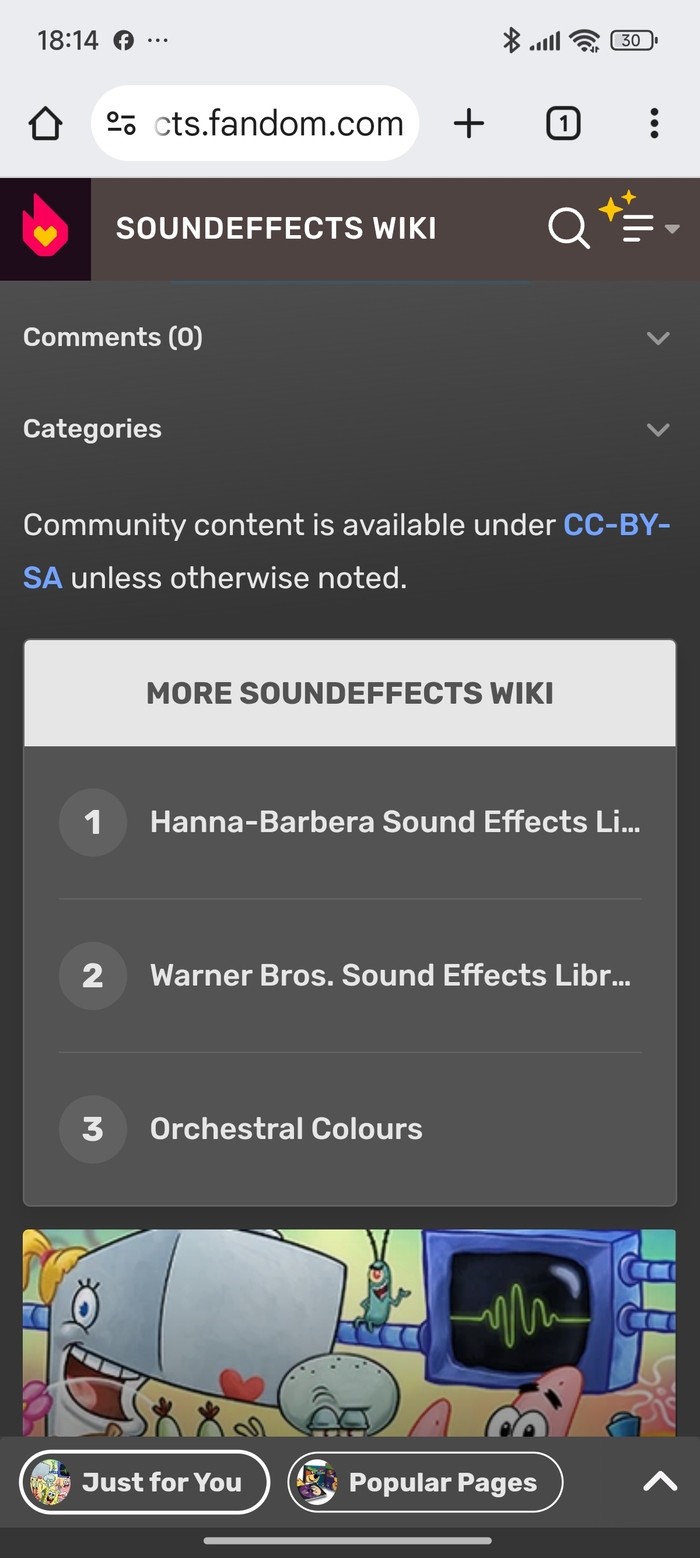
Task: Search the SoundEffects Wiki
Action: click(x=568, y=229)
